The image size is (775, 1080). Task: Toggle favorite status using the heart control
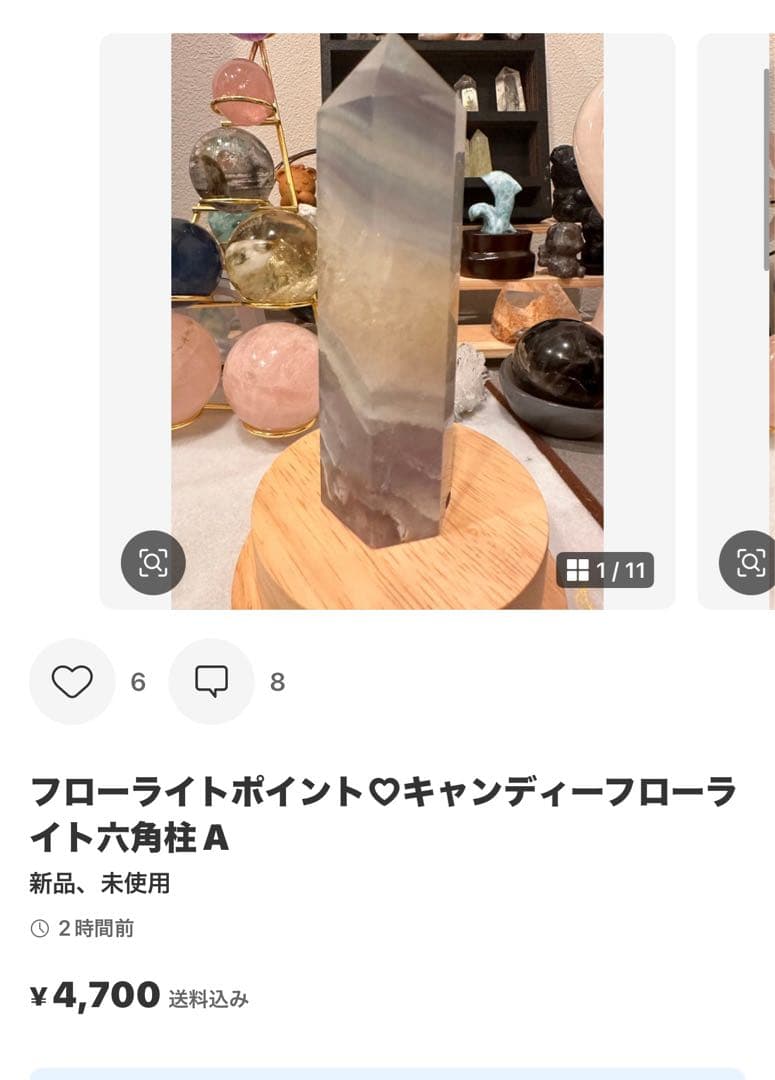coord(70,683)
